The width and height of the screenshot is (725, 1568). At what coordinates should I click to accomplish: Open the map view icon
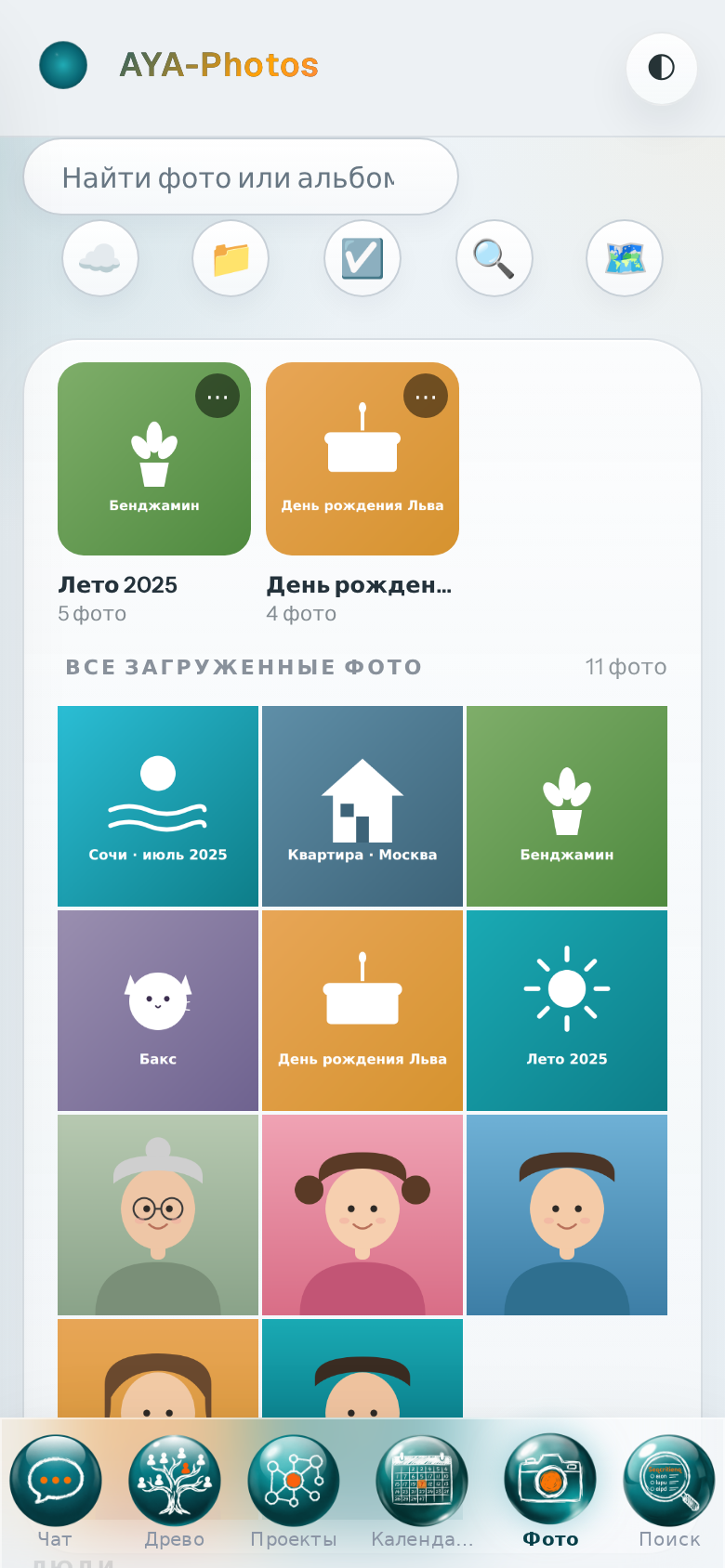pyautogui.click(x=625, y=258)
